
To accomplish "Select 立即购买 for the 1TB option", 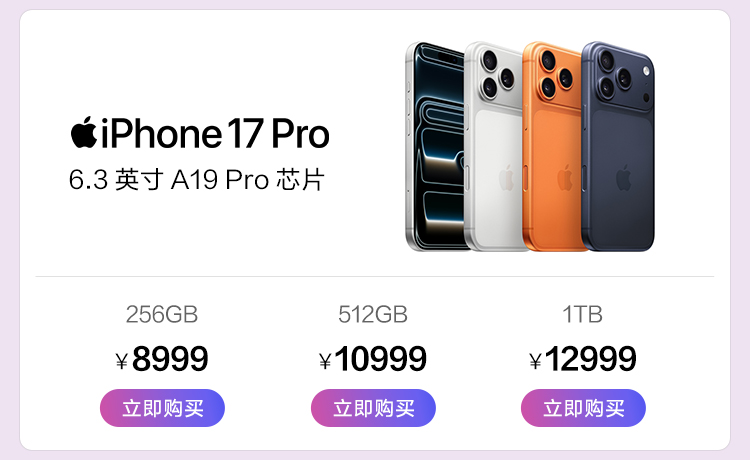I will click(583, 408).
